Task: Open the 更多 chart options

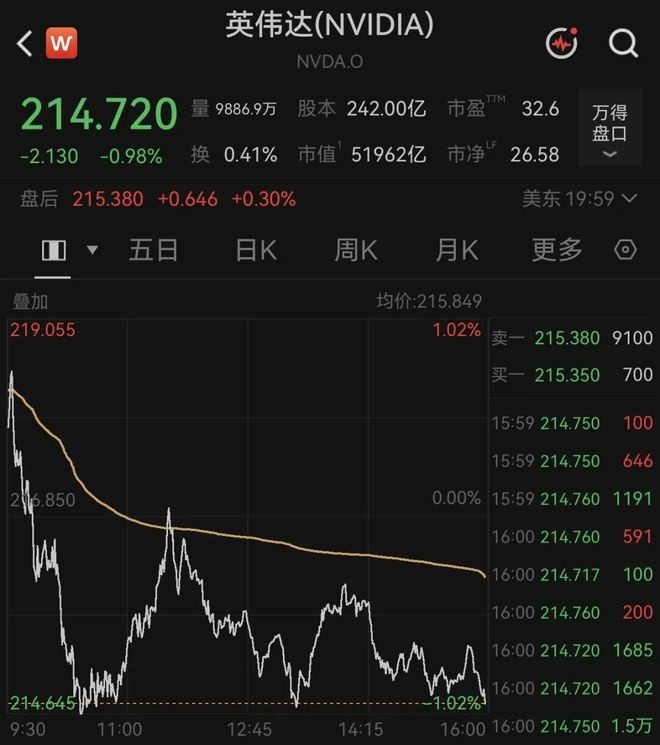Action: coord(557,250)
